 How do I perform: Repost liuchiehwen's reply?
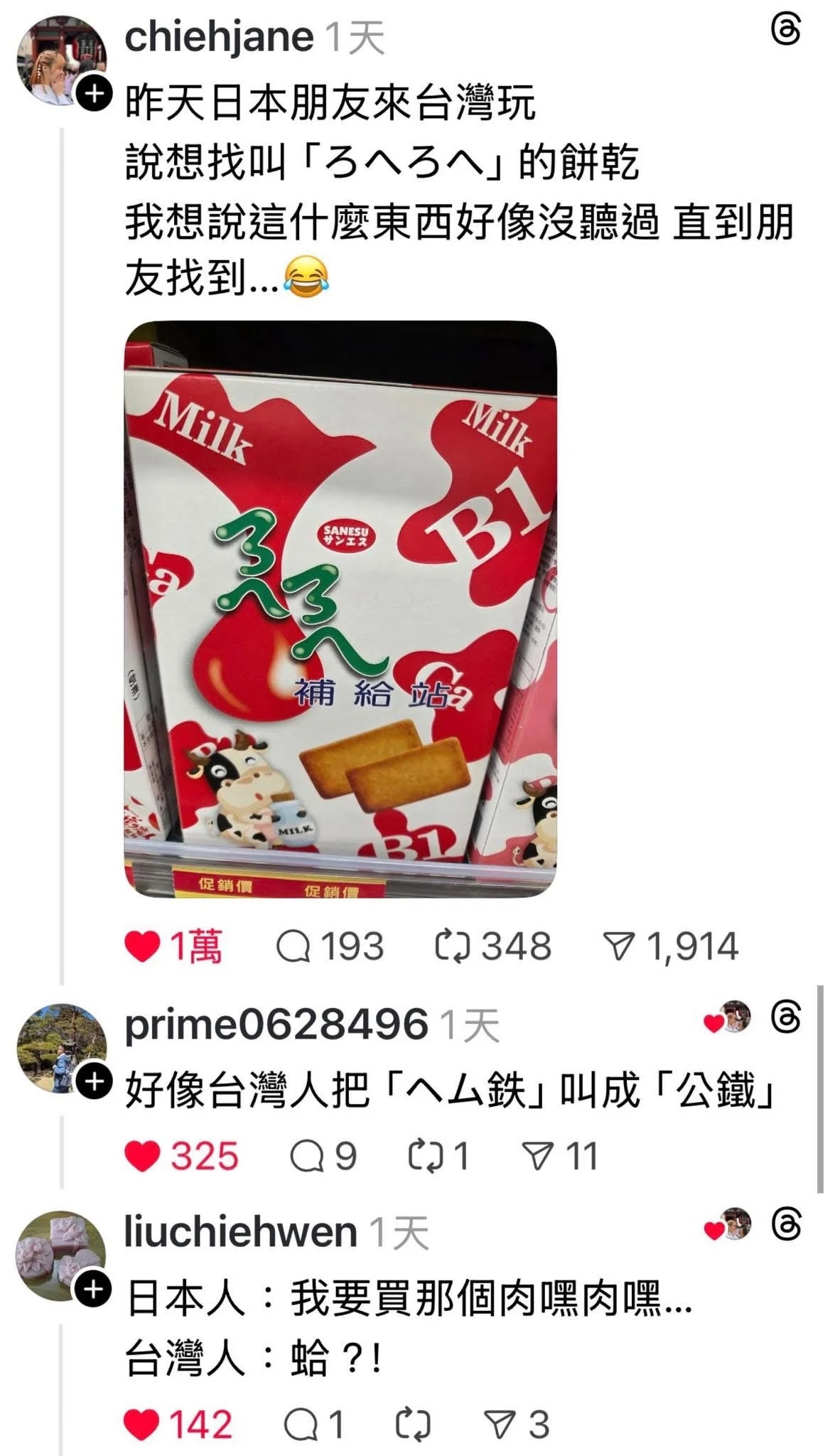click(413, 1425)
